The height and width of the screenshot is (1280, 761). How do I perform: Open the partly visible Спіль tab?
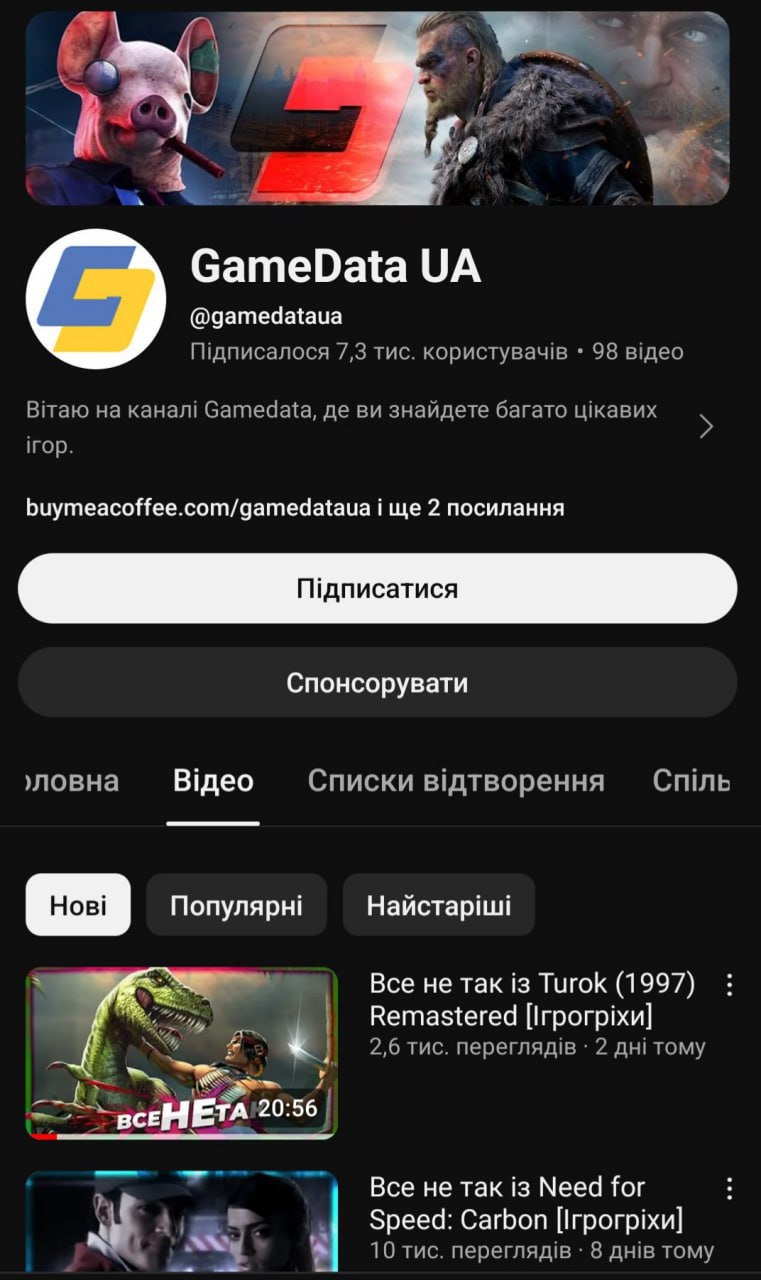click(x=692, y=781)
